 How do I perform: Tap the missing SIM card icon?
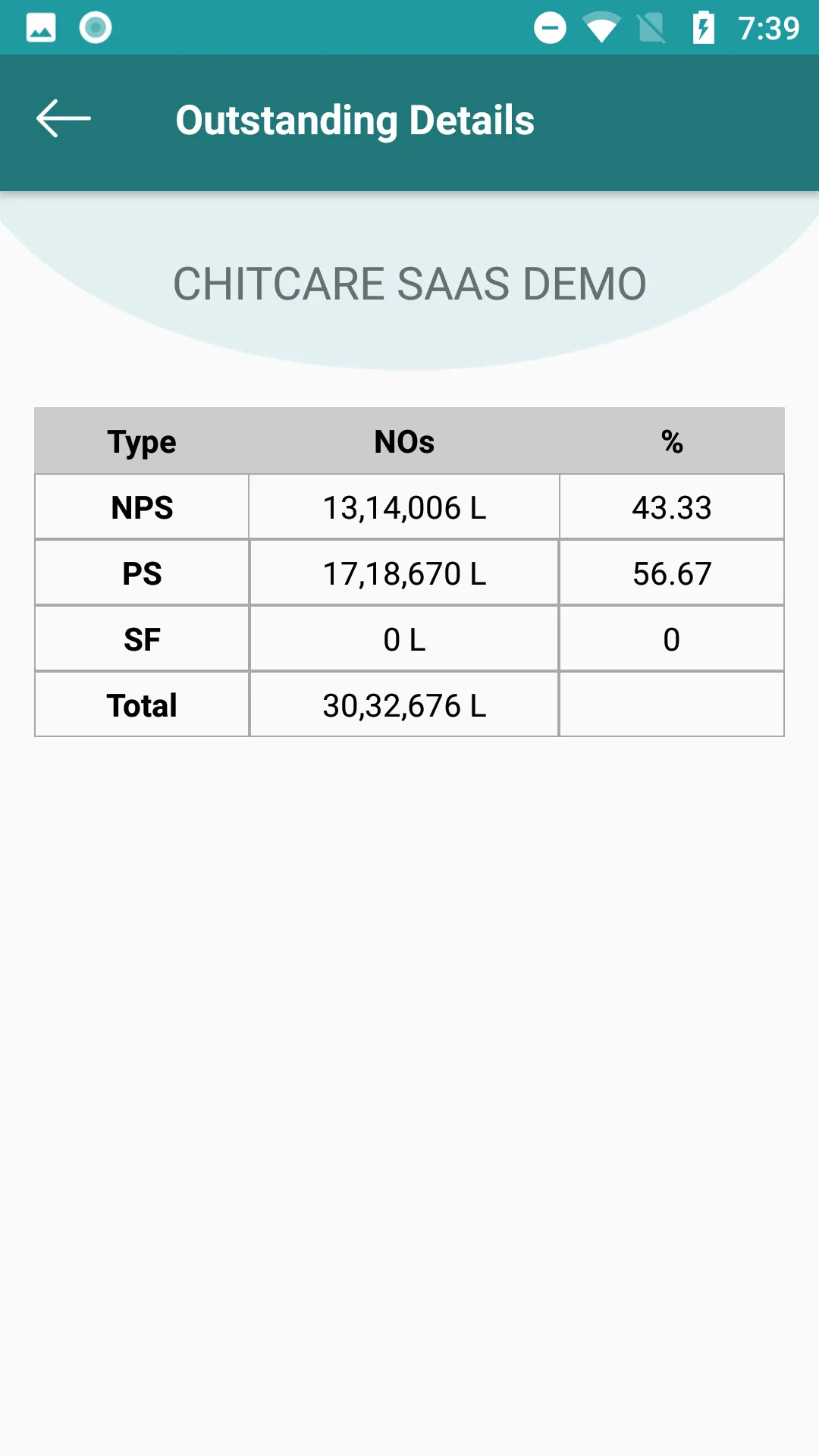652,28
